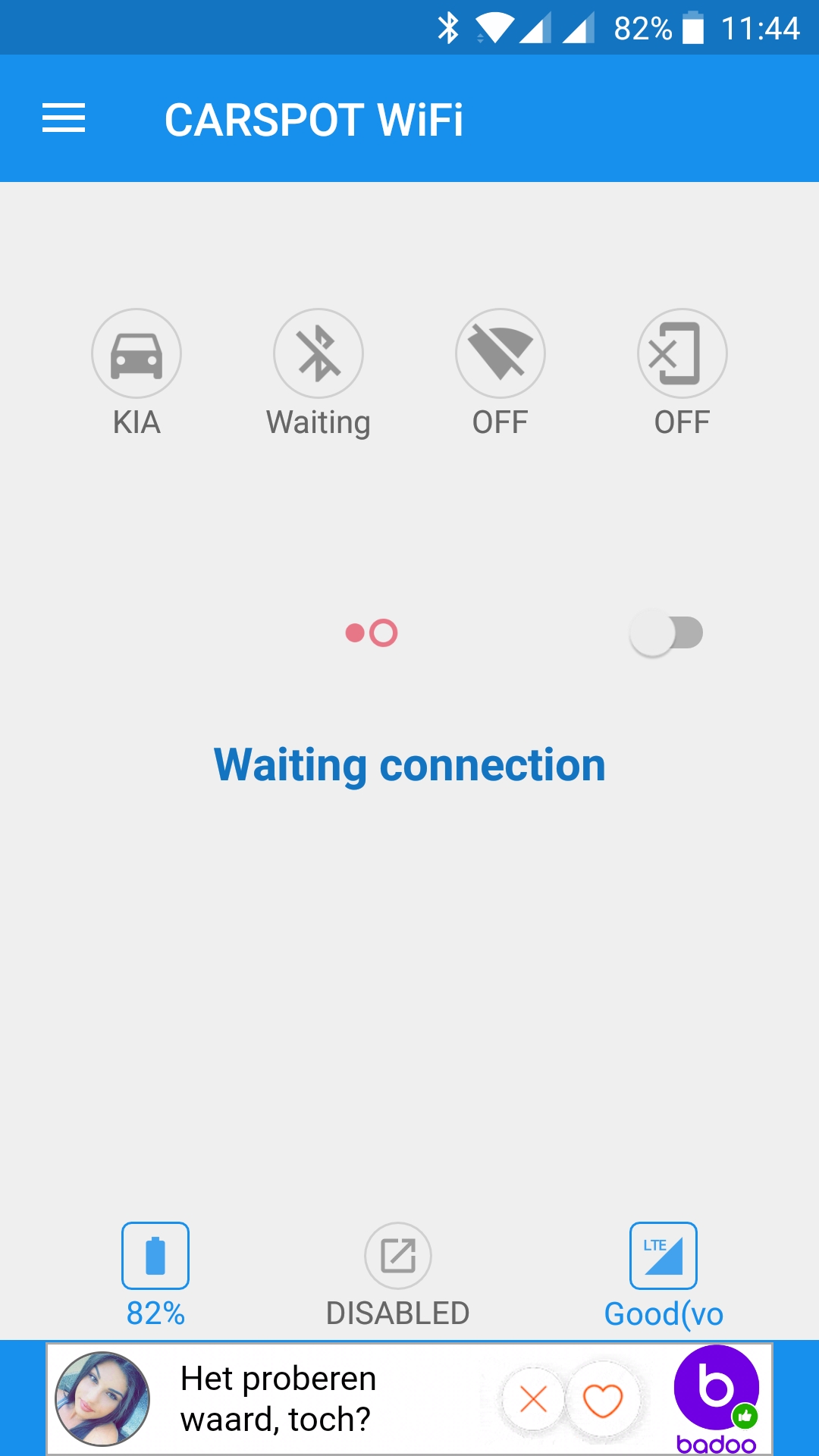Tap the LTE signal icon

(664, 1256)
